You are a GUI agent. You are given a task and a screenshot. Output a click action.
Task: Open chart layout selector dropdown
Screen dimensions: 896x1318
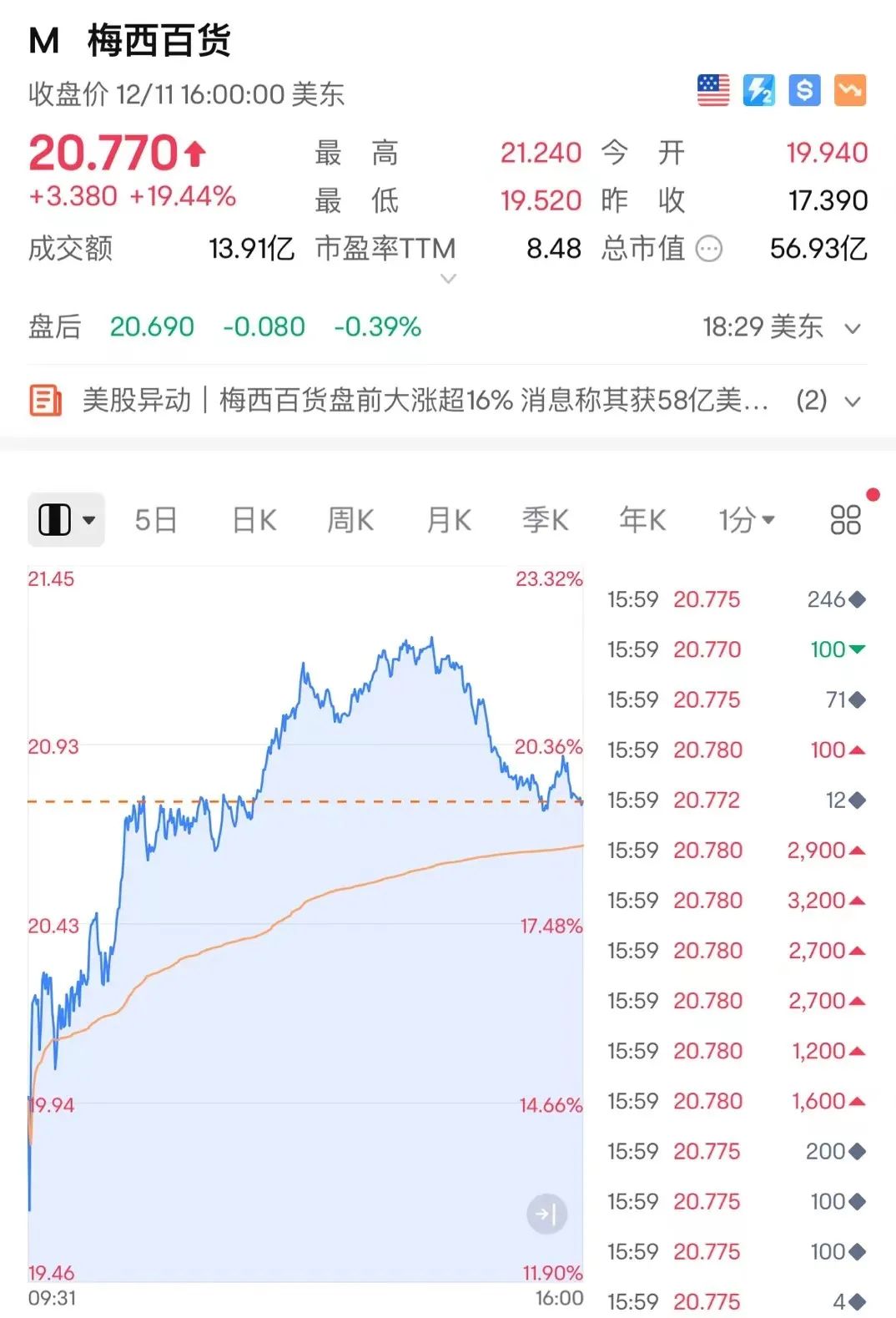click(66, 520)
